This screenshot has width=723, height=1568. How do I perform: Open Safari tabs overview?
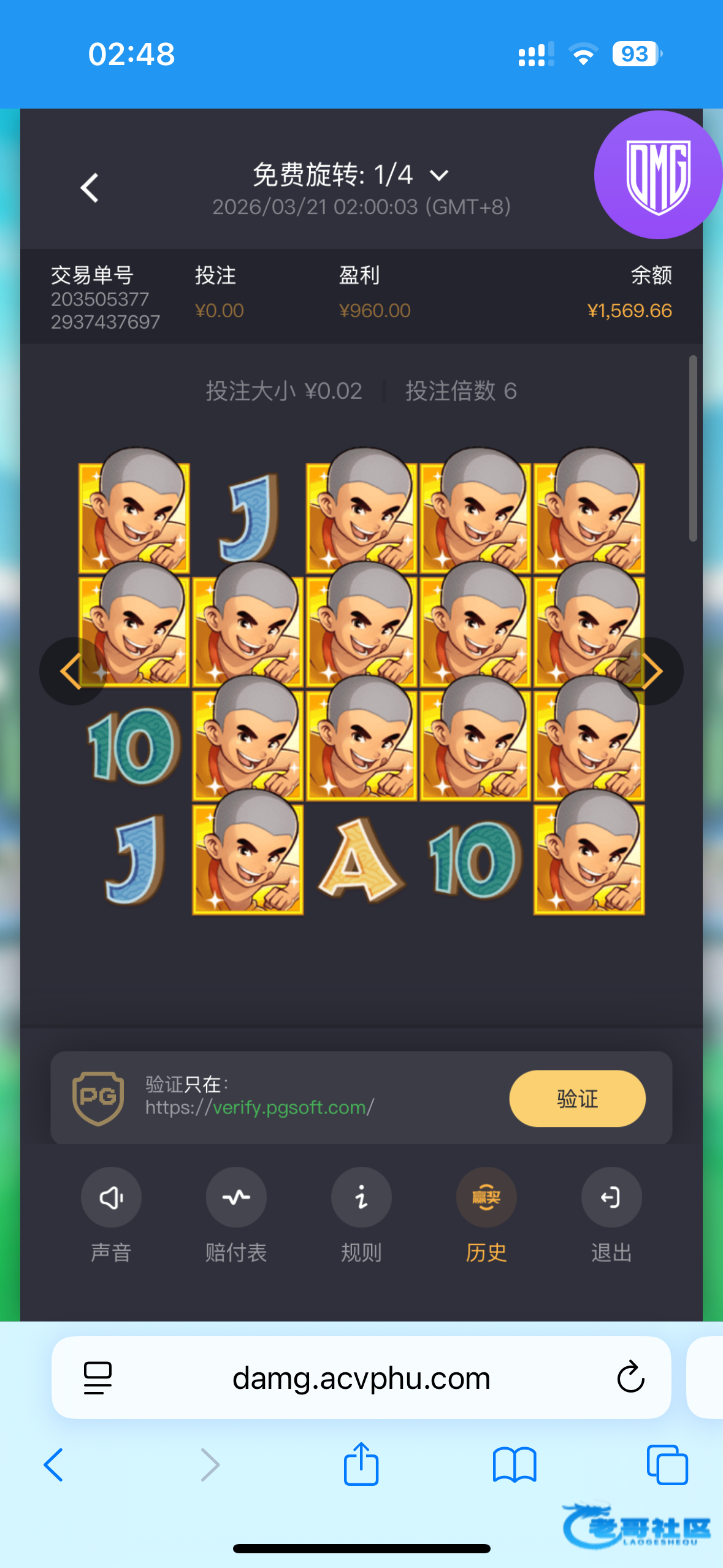(x=667, y=1465)
